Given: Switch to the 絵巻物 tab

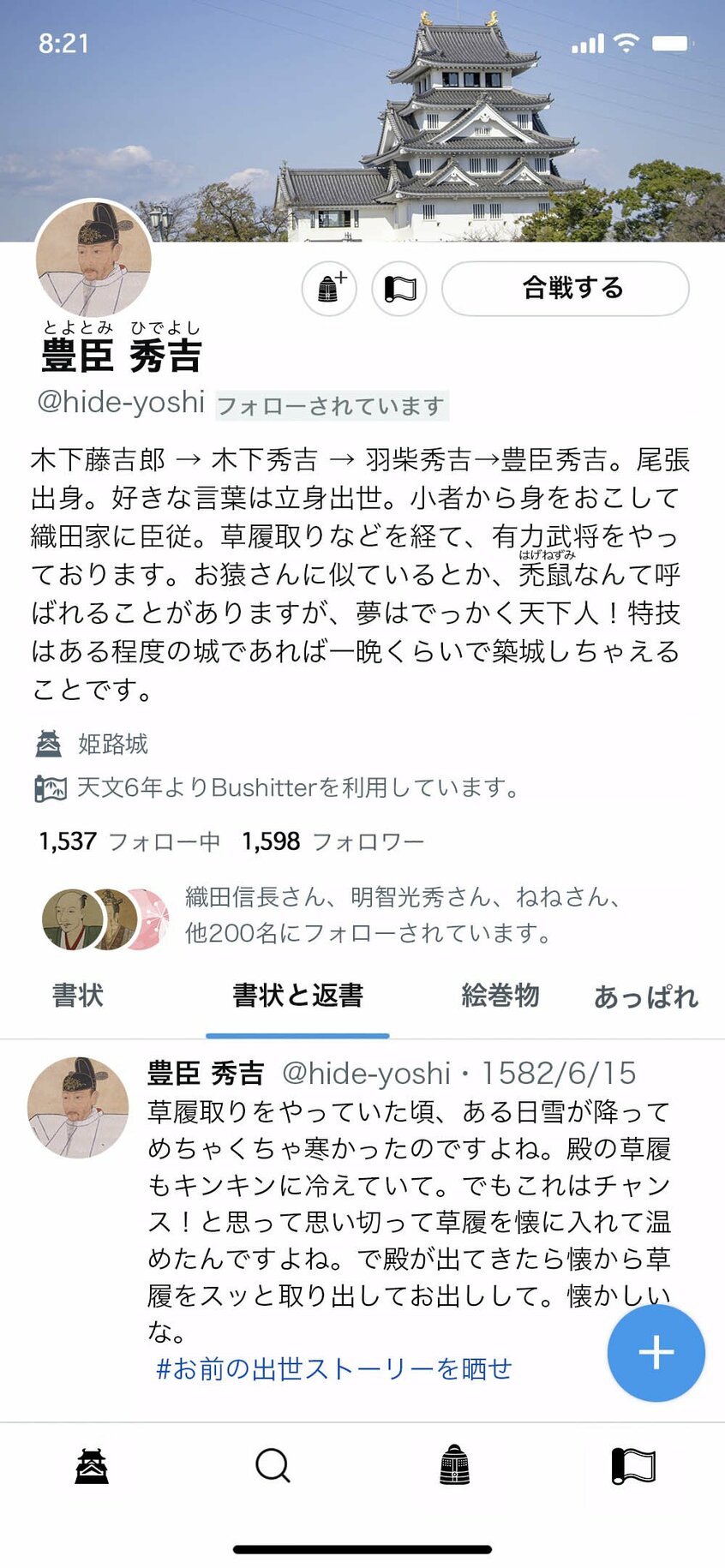Looking at the screenshot, I should (500, 996).
